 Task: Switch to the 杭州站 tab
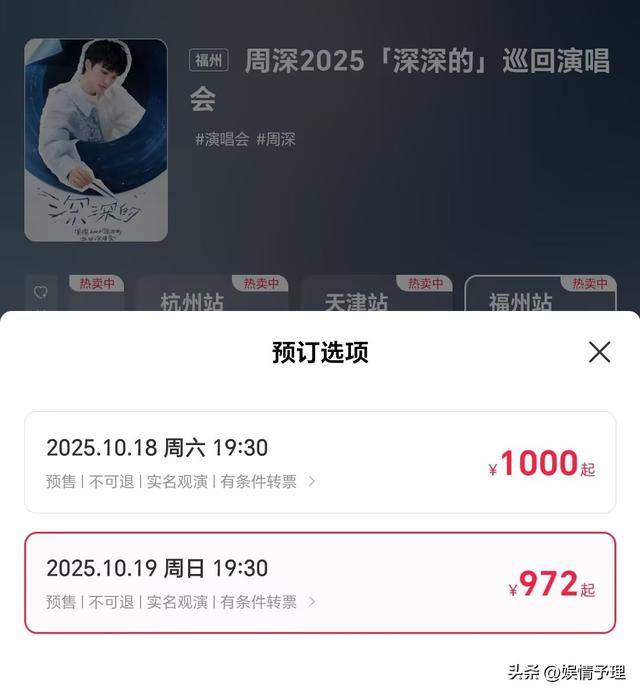(192, 300)
